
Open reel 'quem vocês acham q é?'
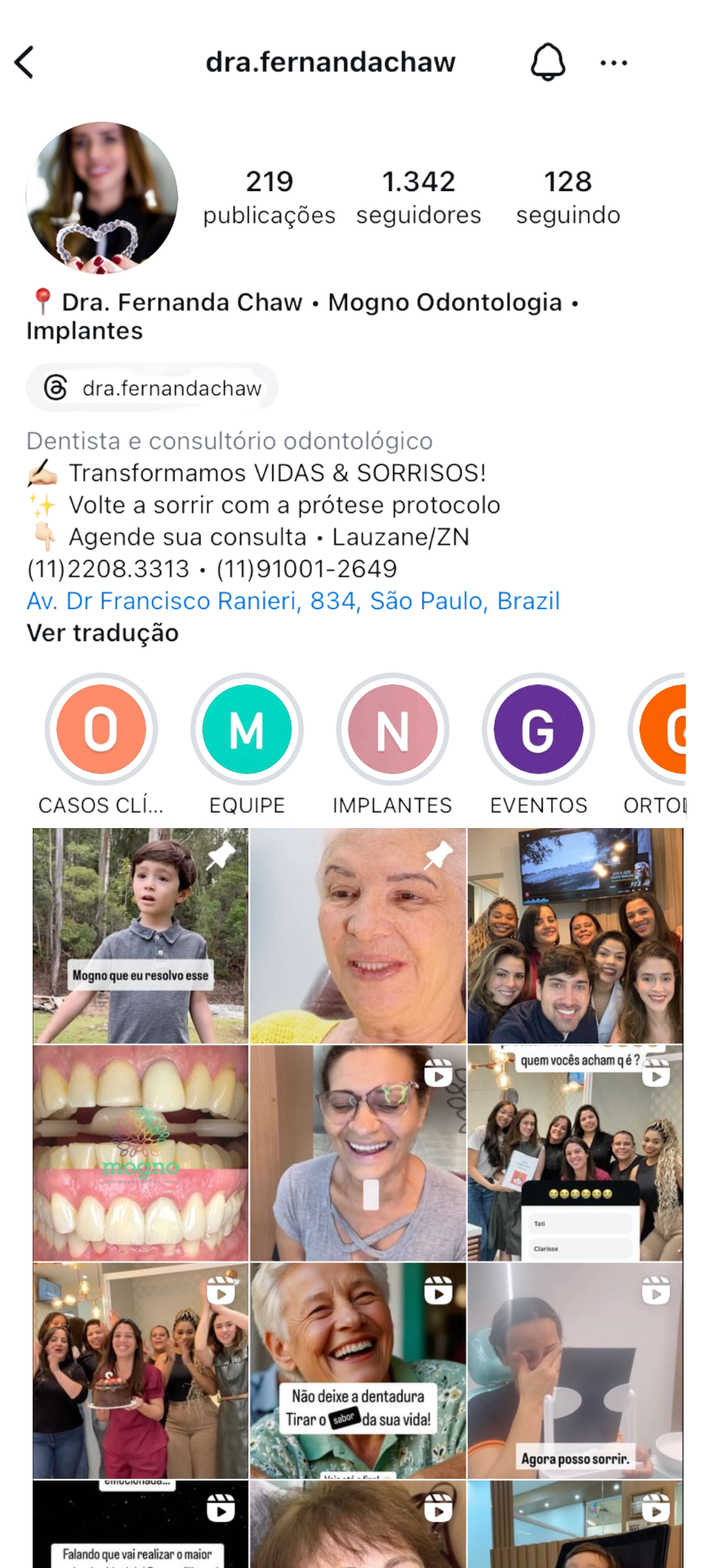click(575, 1153)
